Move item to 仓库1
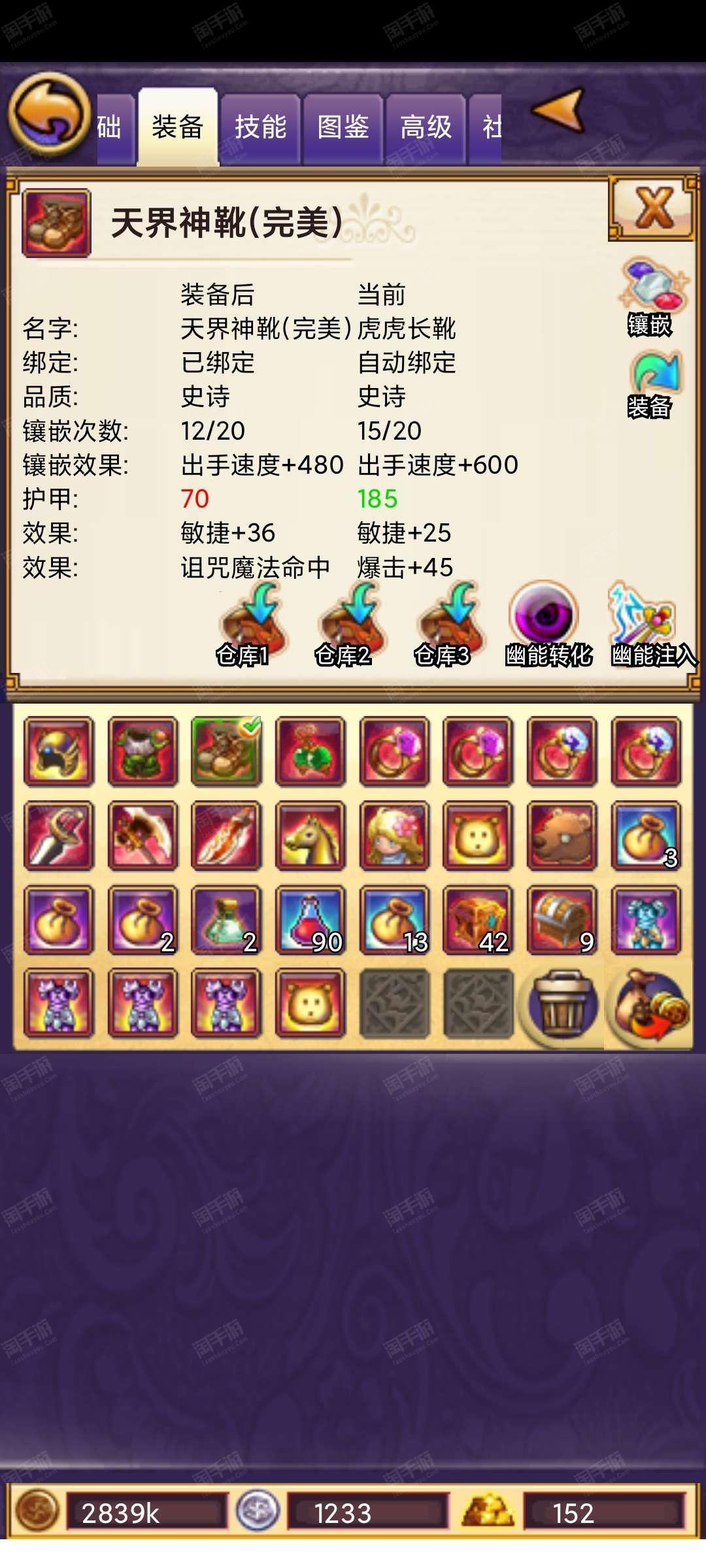Image resolution: width=706 pixels, height=1568 pixels. click(x=249, y=625)
